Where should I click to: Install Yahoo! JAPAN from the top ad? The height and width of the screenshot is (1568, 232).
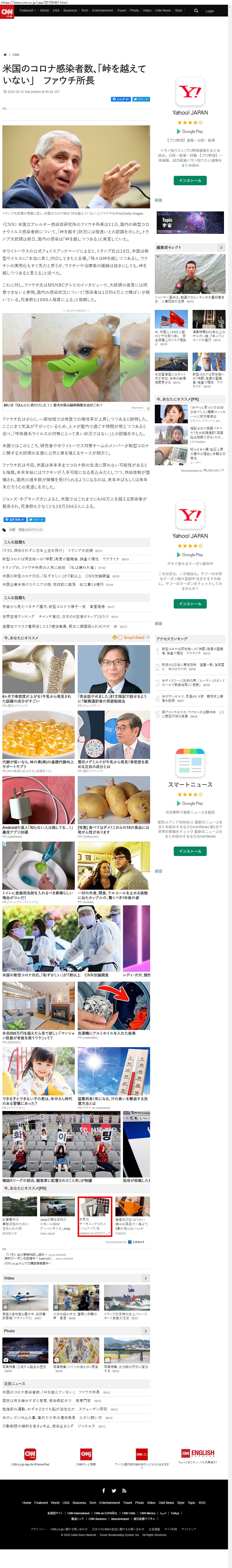(190, 180)
